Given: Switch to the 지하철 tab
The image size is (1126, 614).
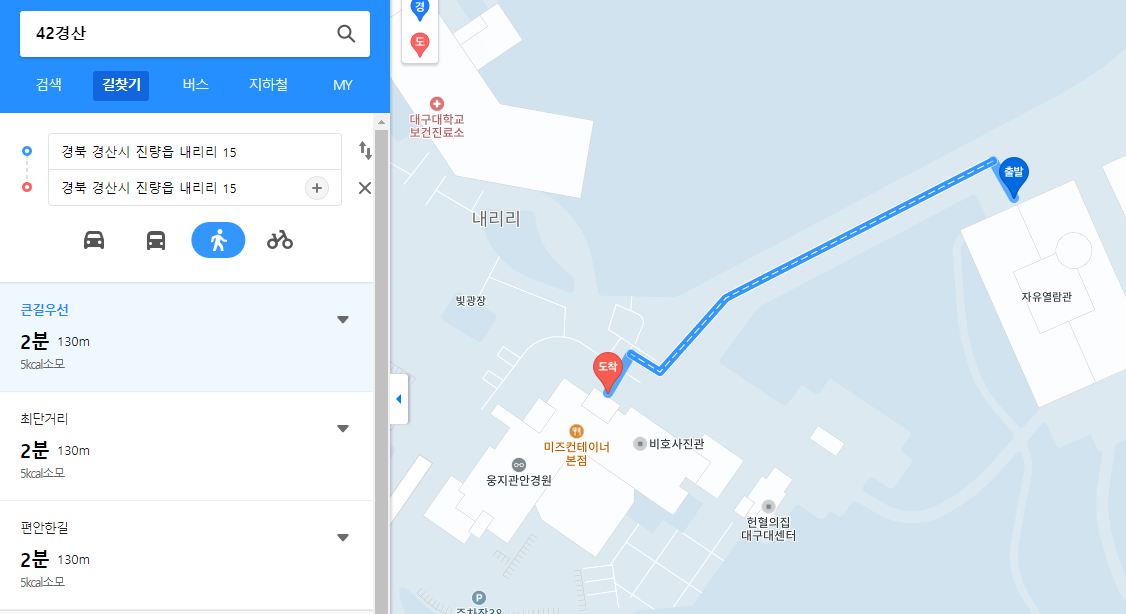Looking at the screenshot, I should [x=268, y=85].
